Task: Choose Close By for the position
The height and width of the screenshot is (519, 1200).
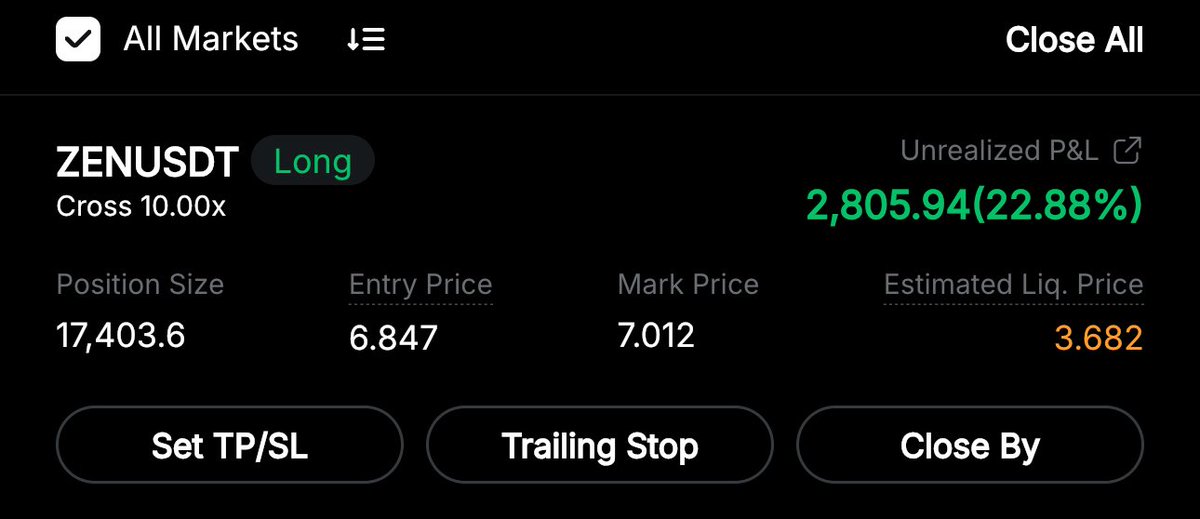Action: (x=969, y=446)
